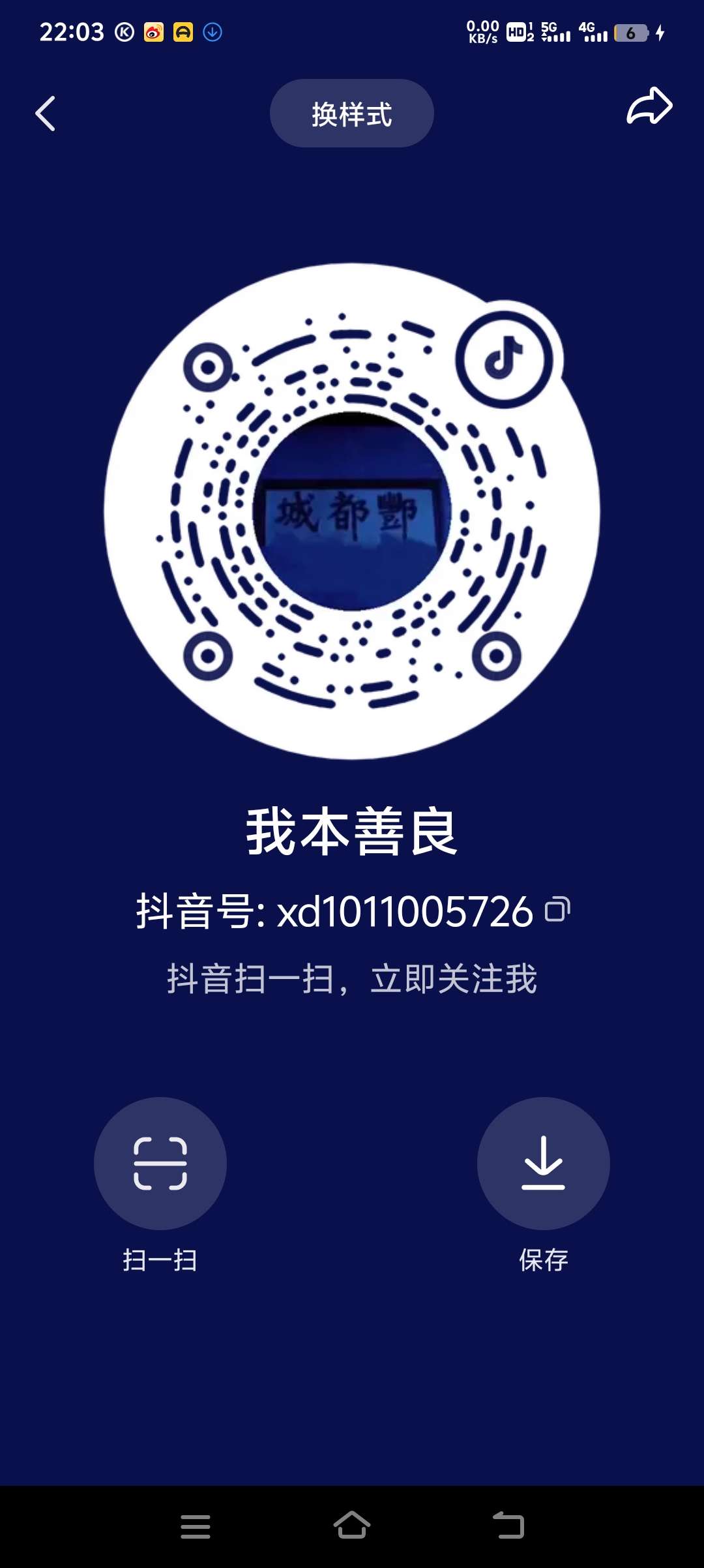Go back using the top-left arrow

pos(45,113)
